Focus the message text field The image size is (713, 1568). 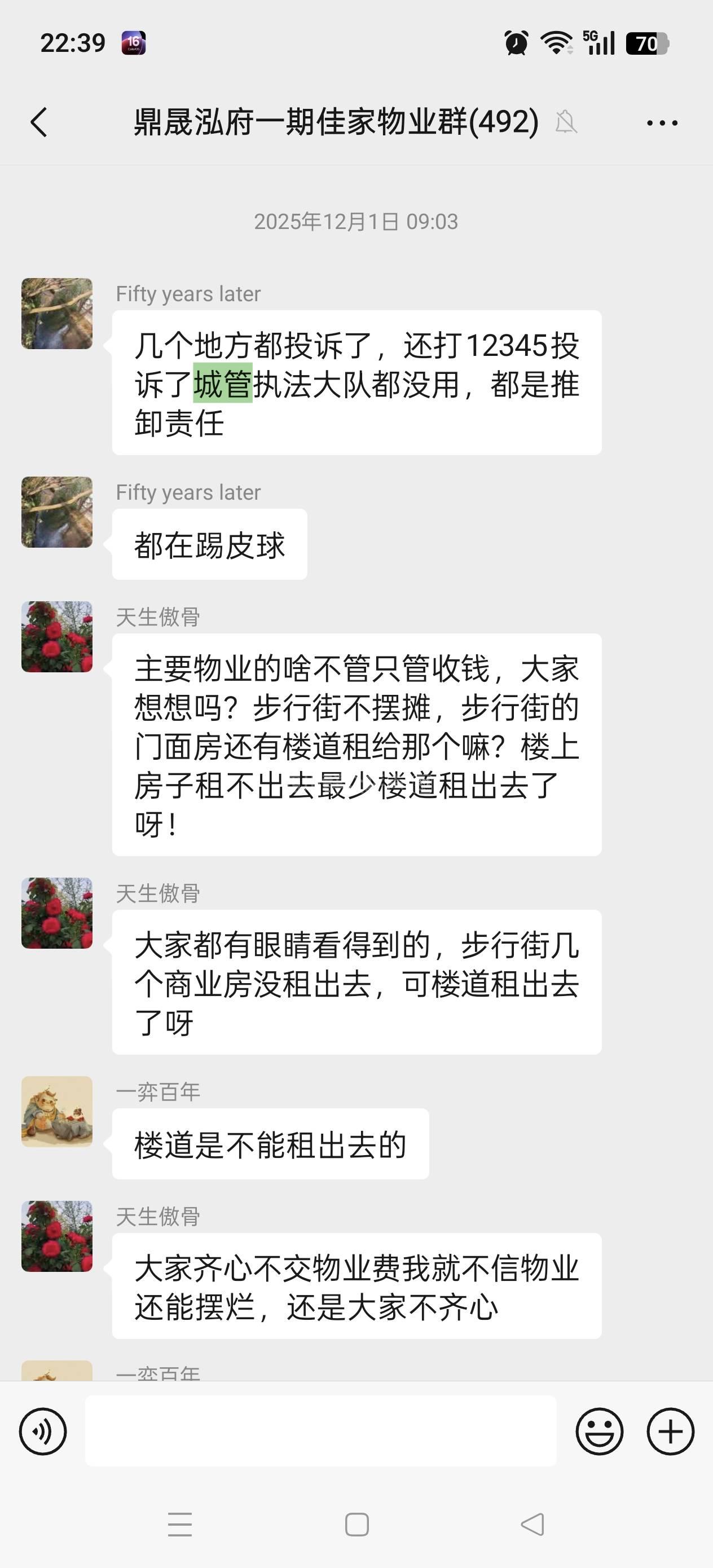(320, 1431)
